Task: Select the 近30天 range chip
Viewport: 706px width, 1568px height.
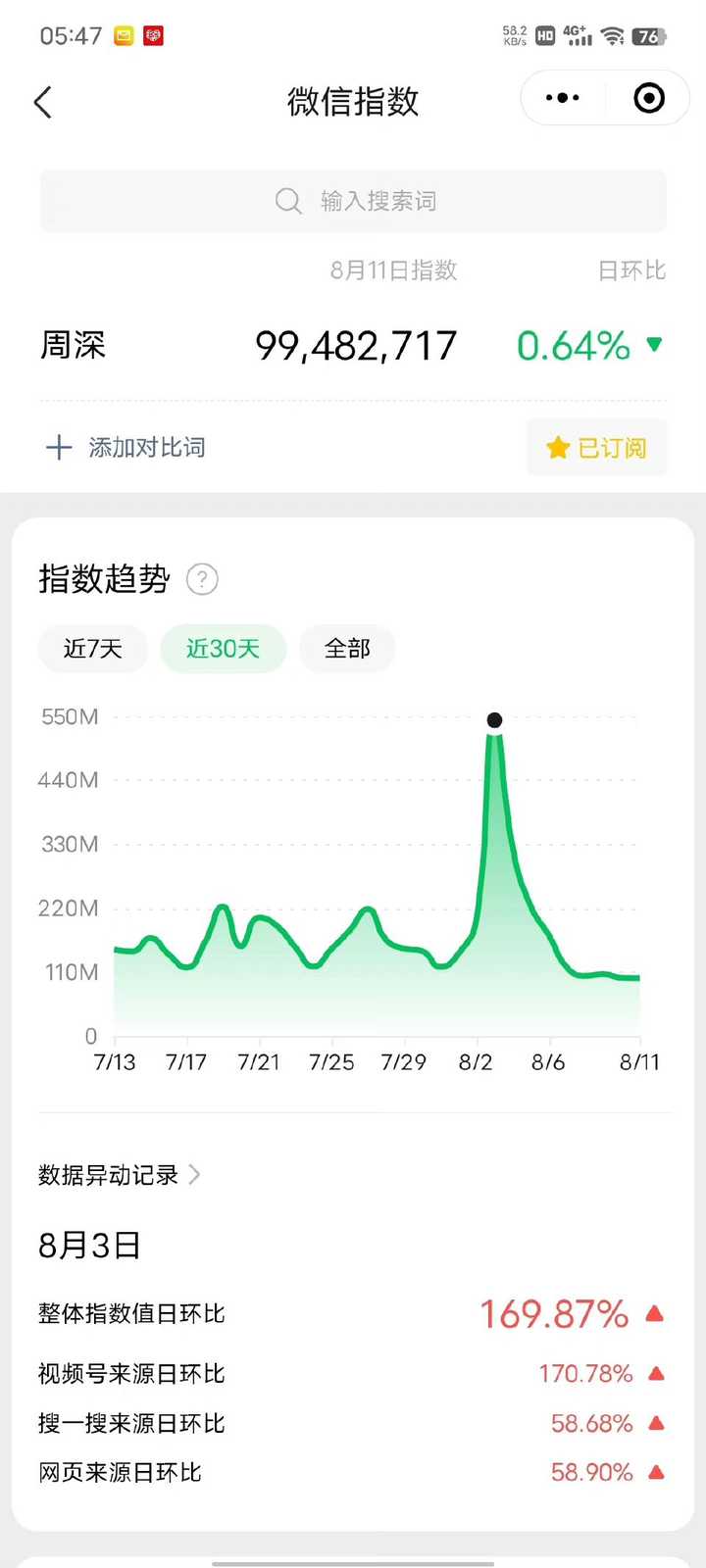Action: (x=223, y=649)
